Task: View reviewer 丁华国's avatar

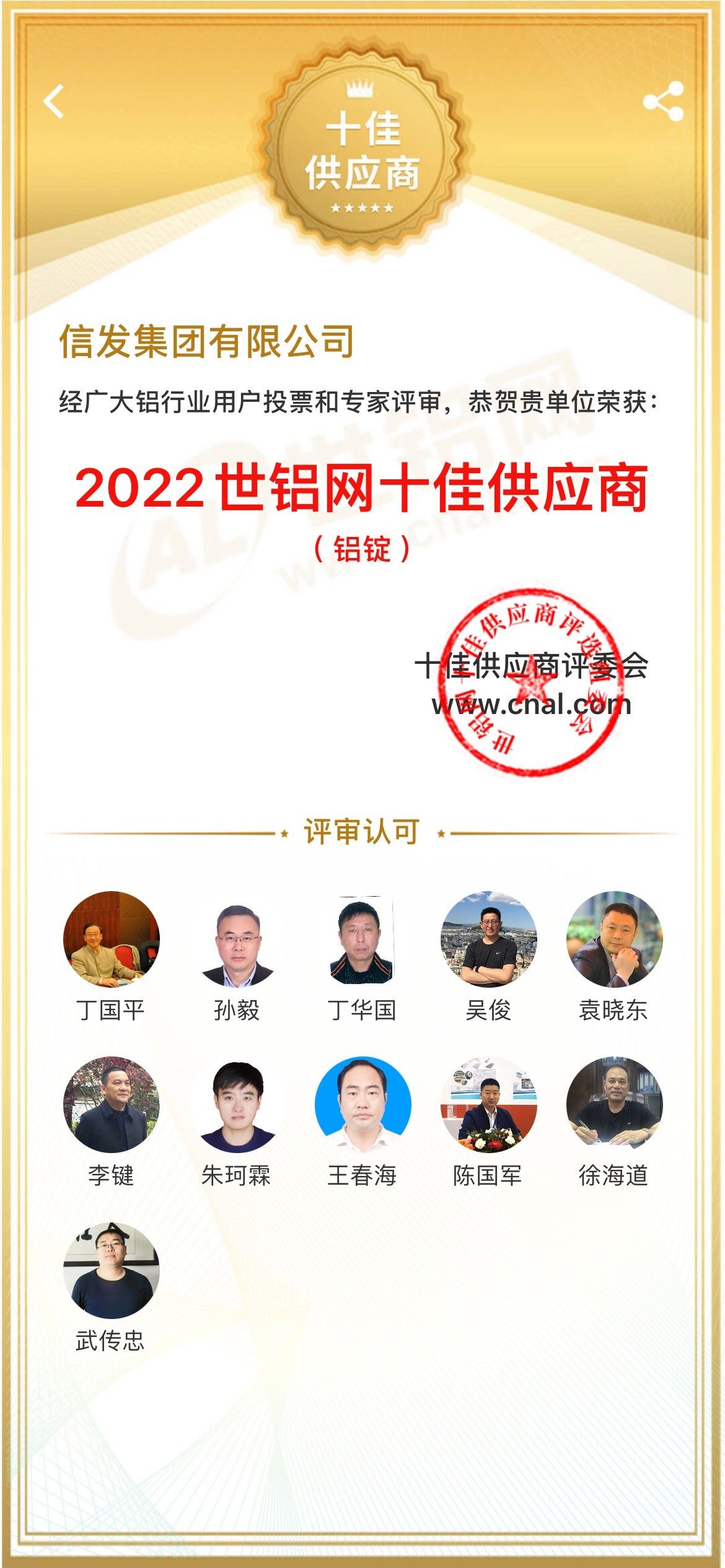Action: (362, 939)
